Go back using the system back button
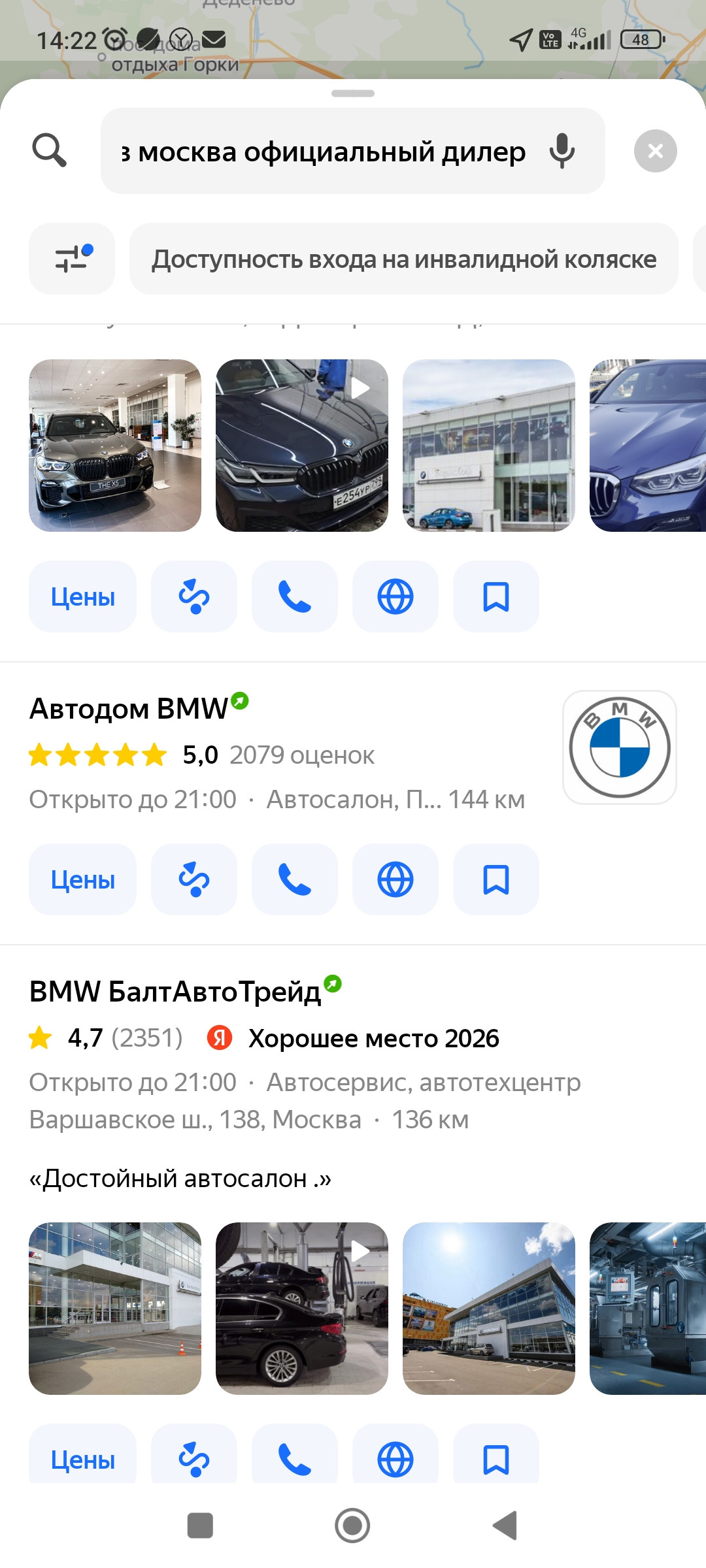The image size is (706, 1568). click(x=505, y=1526)
